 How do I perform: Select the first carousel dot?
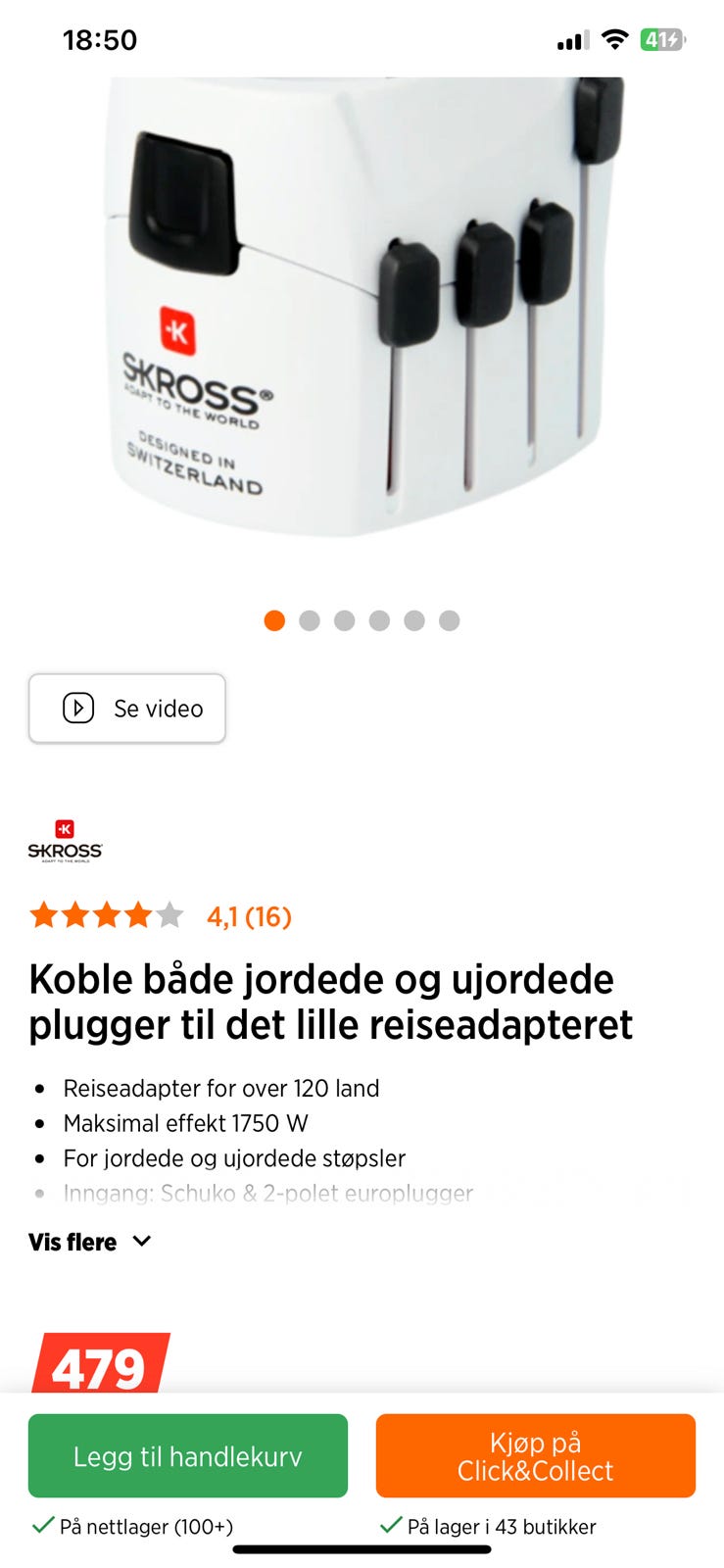tap(275, 620)
